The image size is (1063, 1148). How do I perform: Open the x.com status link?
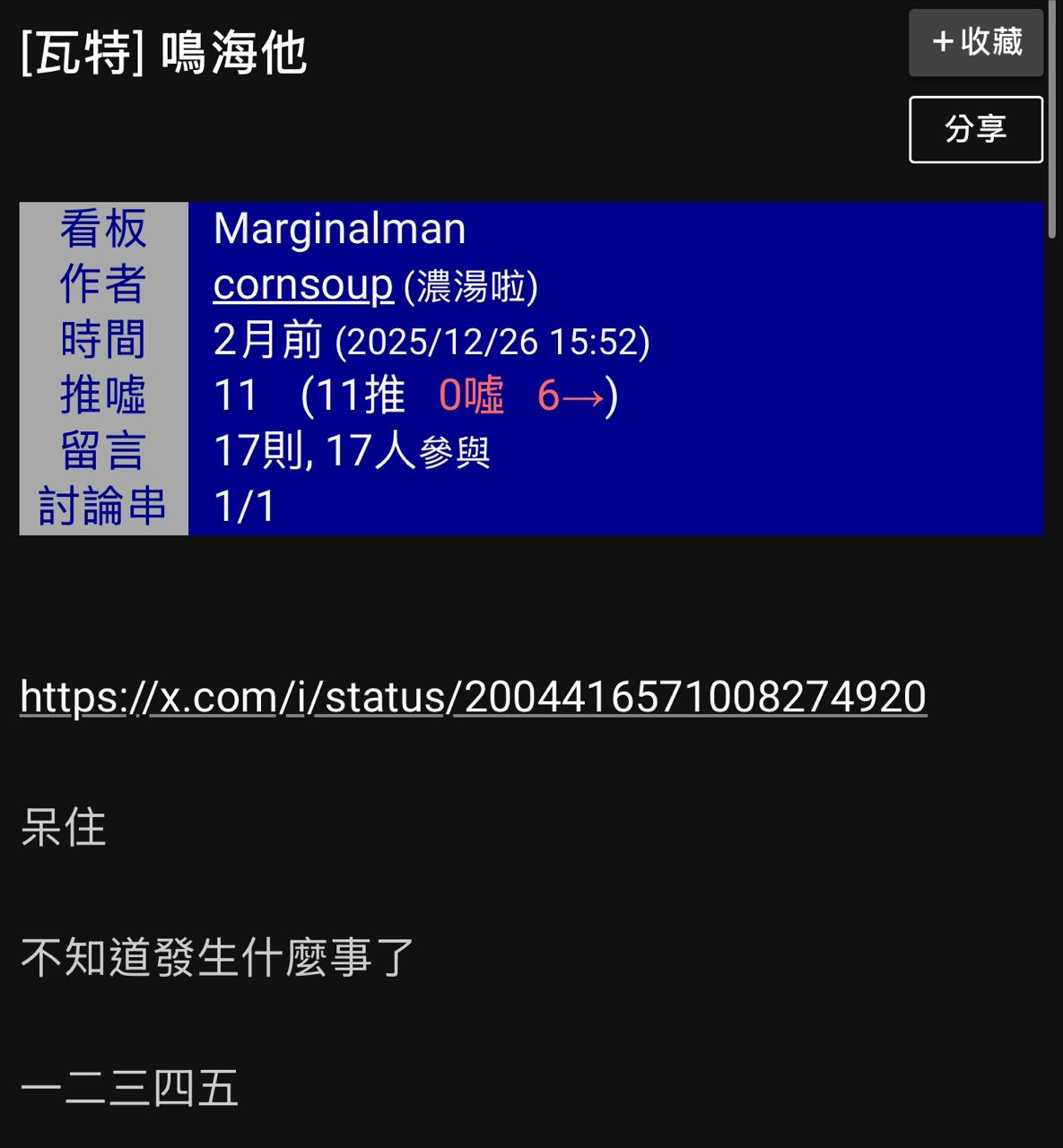pyautogui.click(x=473, y=697)
